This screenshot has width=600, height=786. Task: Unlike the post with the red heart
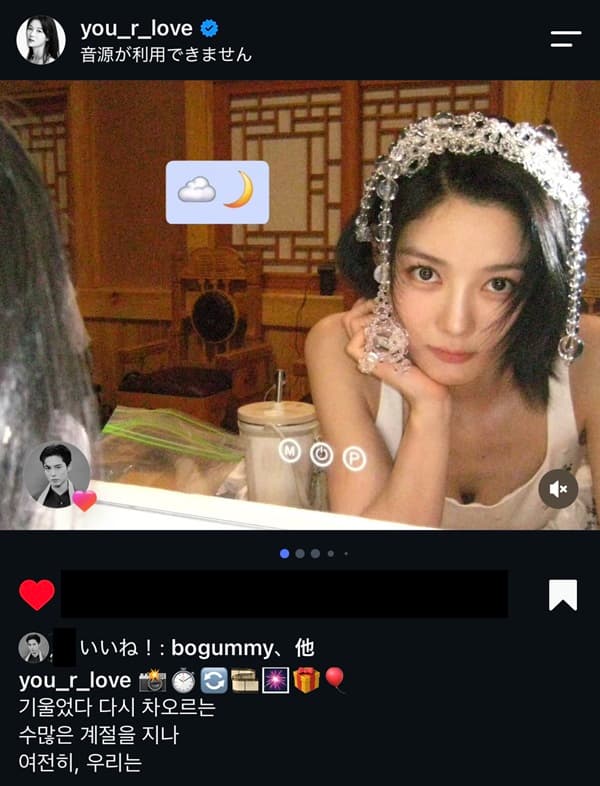coord(37,595)
